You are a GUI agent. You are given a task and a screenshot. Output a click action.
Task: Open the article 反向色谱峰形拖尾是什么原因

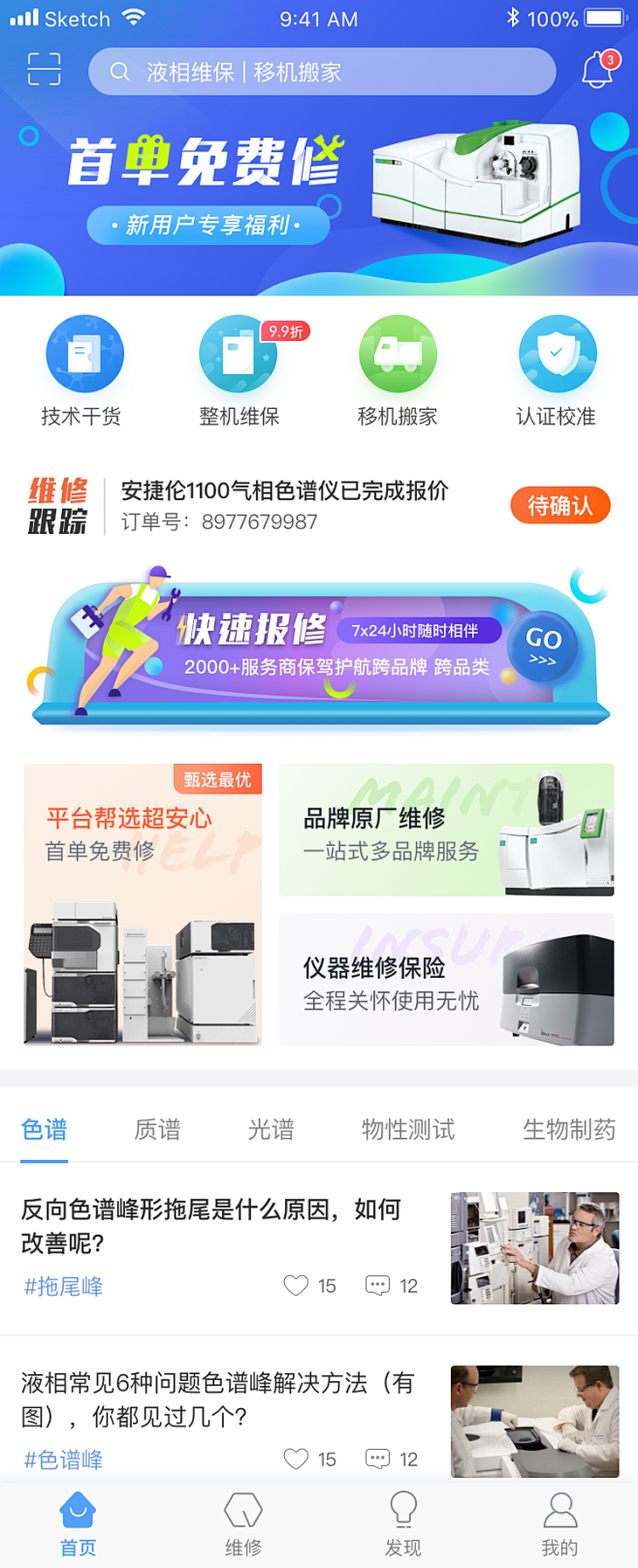click(x=211, y=1226)
